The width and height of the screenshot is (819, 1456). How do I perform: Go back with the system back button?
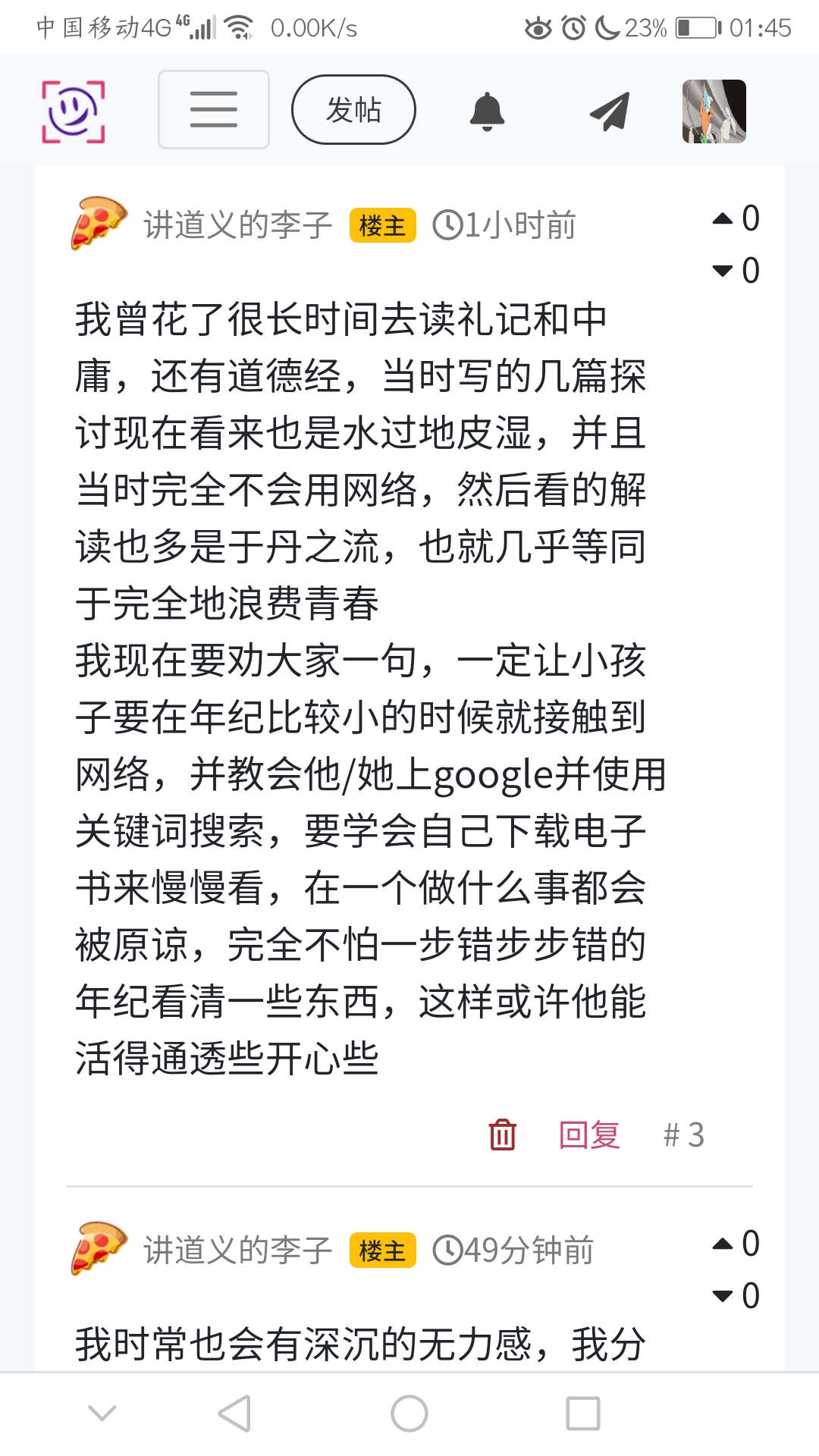[234, 1414]
